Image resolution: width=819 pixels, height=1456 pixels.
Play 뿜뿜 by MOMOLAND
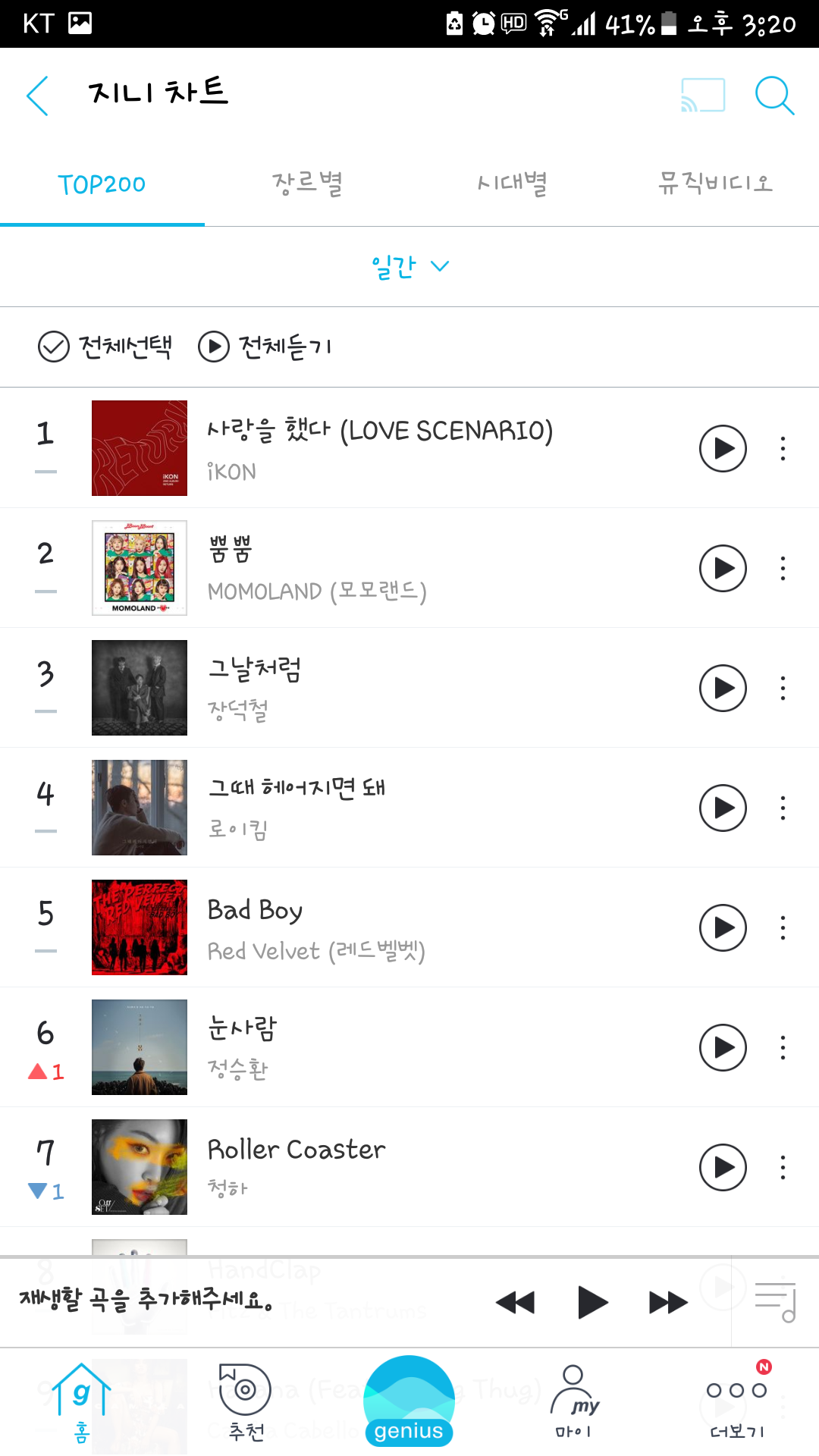tap(722, 568)
